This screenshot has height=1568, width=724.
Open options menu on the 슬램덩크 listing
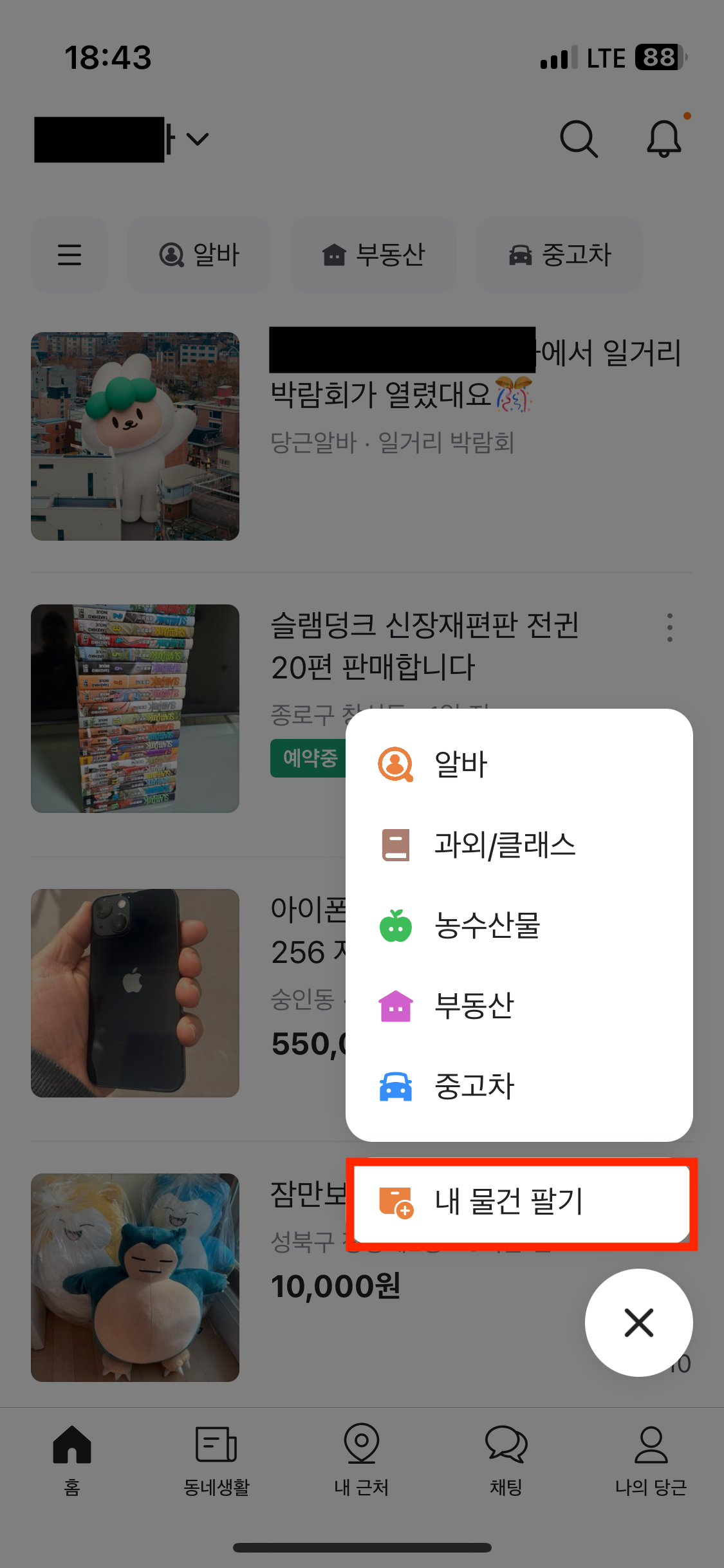pos(669,626)
